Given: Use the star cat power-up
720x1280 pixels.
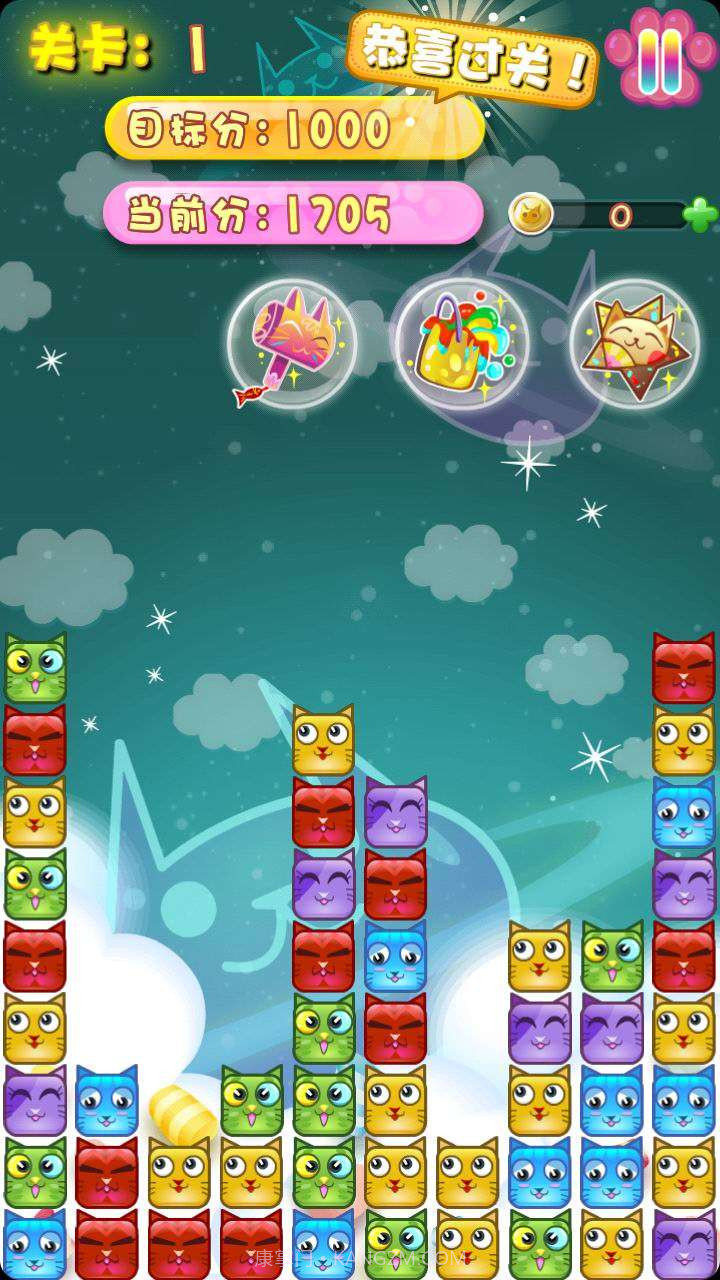Looking at the screenshot, I should 634,344.
